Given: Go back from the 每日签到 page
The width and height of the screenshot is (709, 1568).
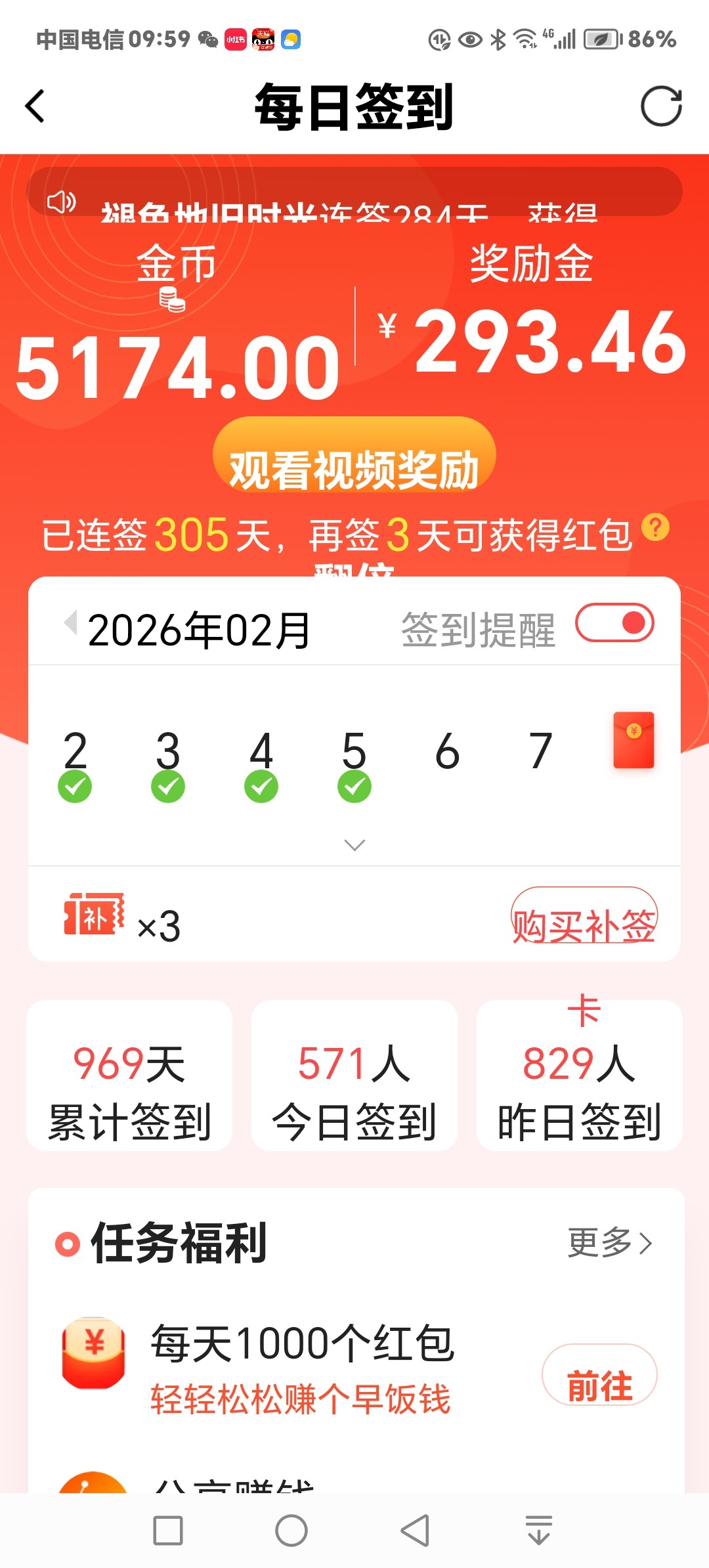Looking at the screenshot, I should click(x=35, y=106).
